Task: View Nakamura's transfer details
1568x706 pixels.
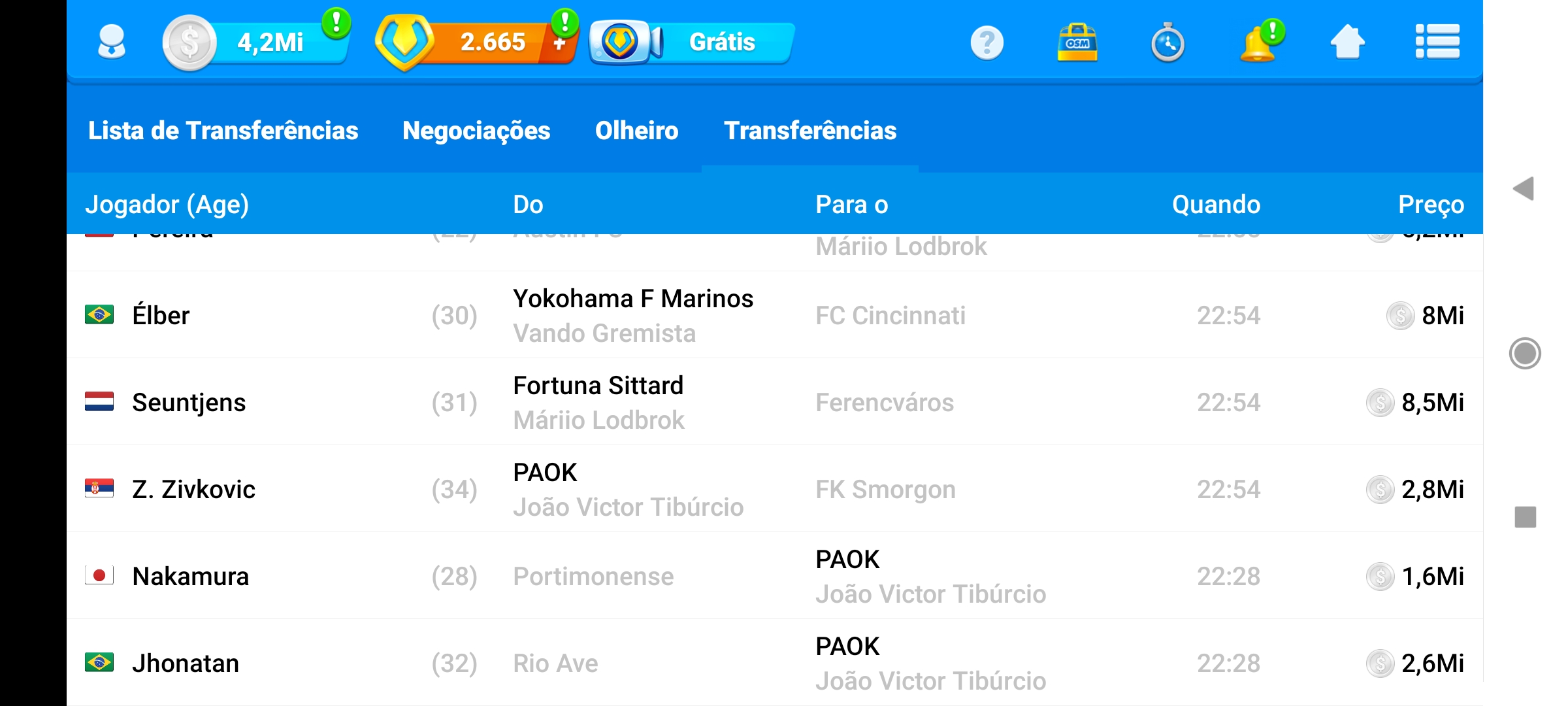Action: point(774,576)
